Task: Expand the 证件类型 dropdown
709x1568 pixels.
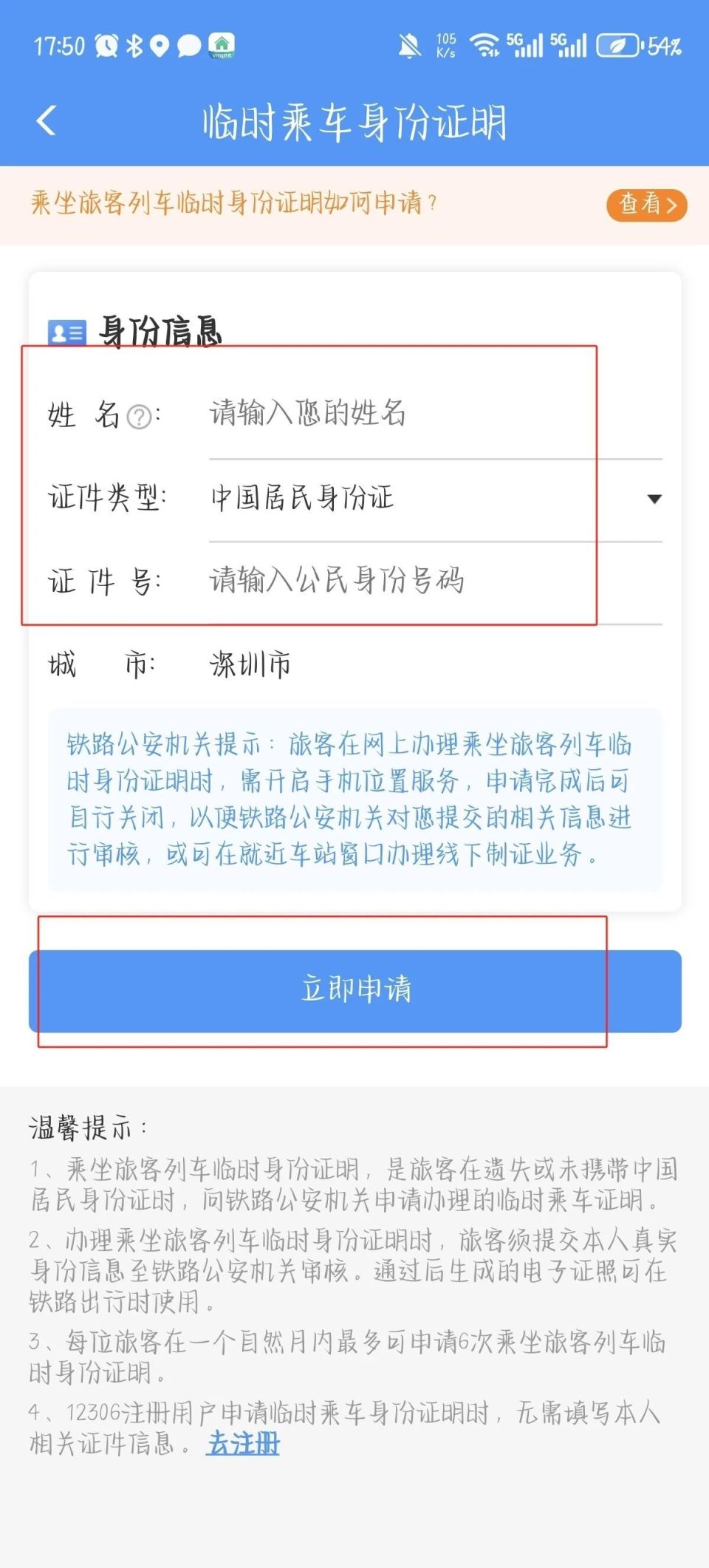Action: tap(653, 499)
